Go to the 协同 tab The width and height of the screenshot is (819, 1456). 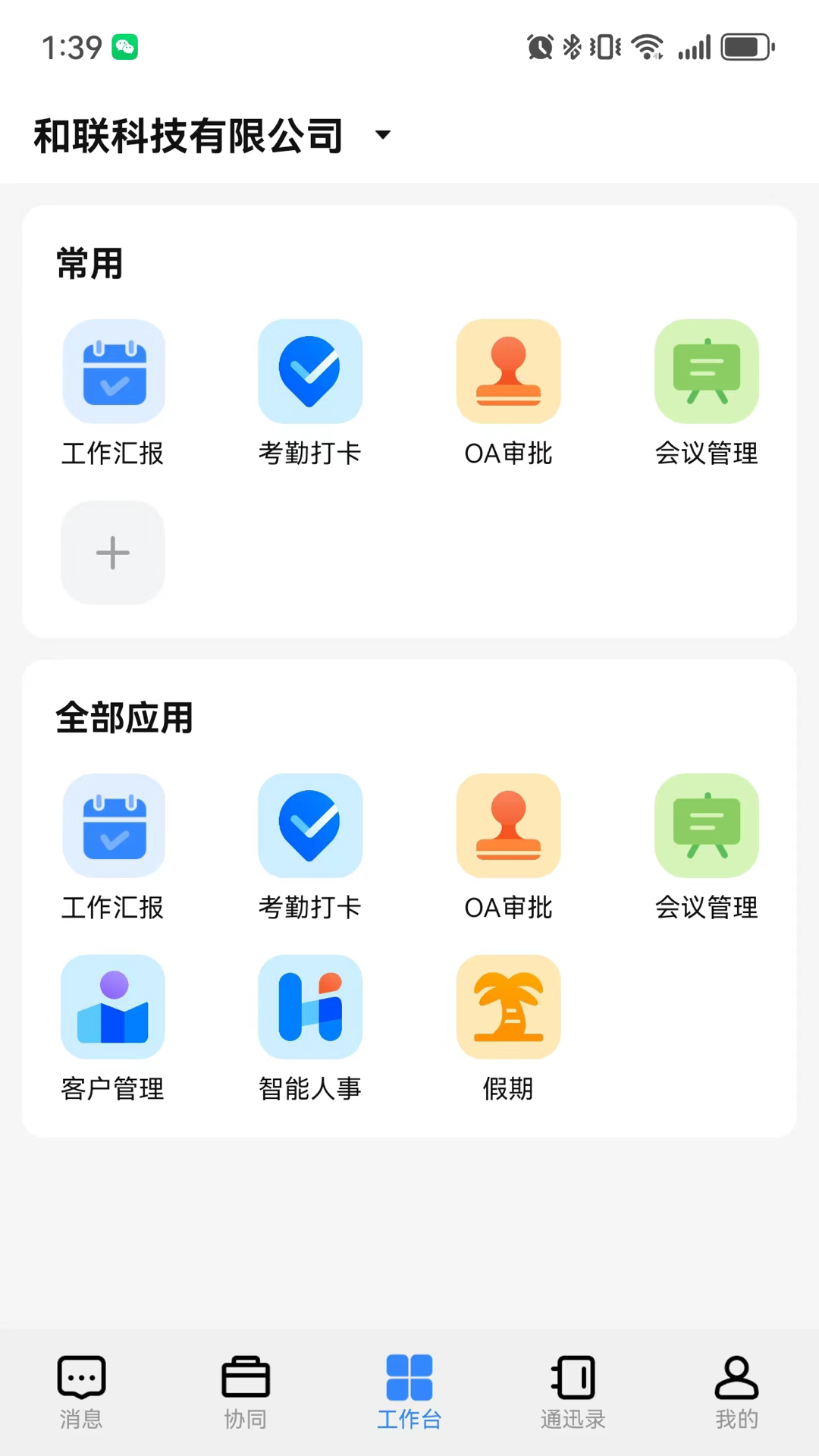(x=245, y=1392)
